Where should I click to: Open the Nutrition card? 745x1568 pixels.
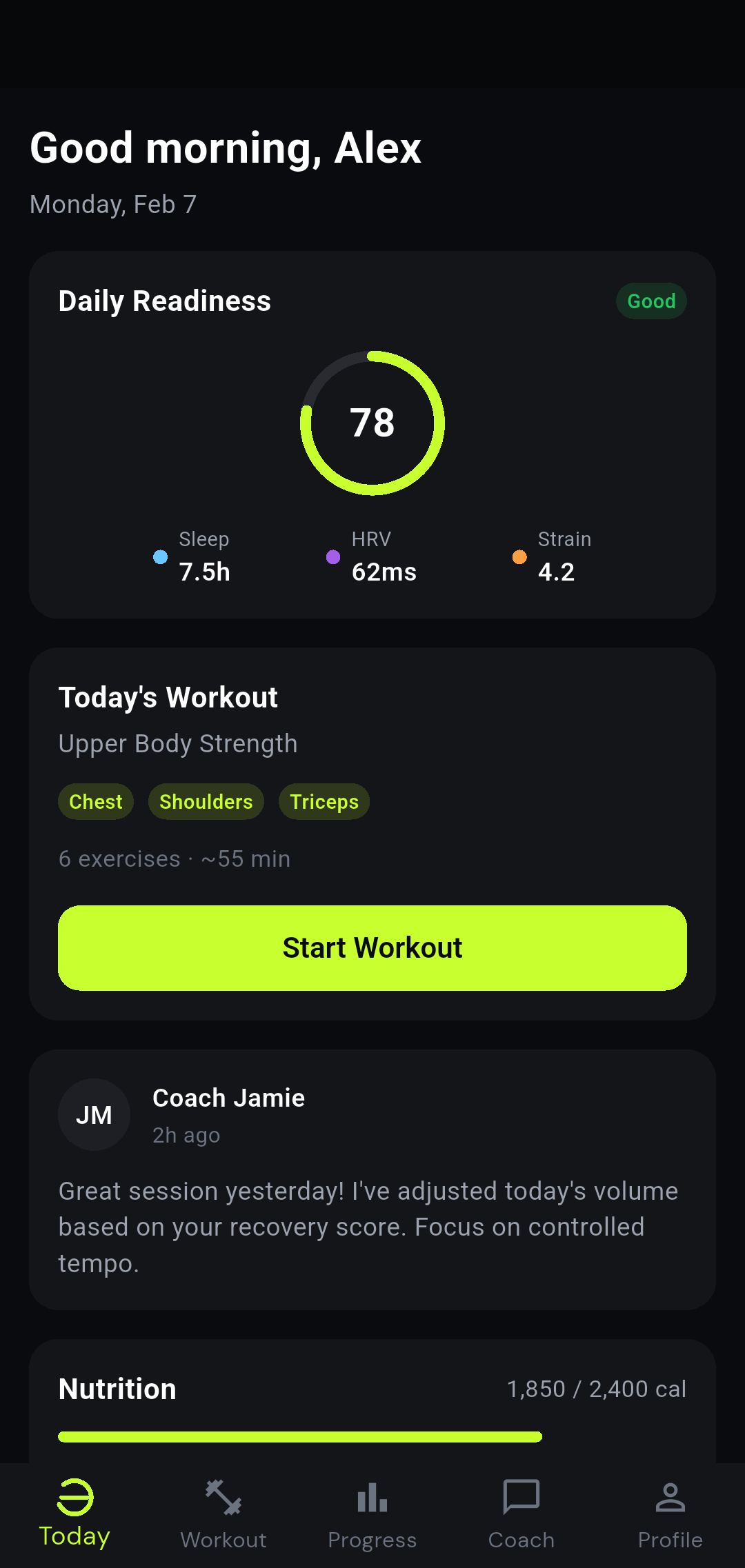point(372,1400)
